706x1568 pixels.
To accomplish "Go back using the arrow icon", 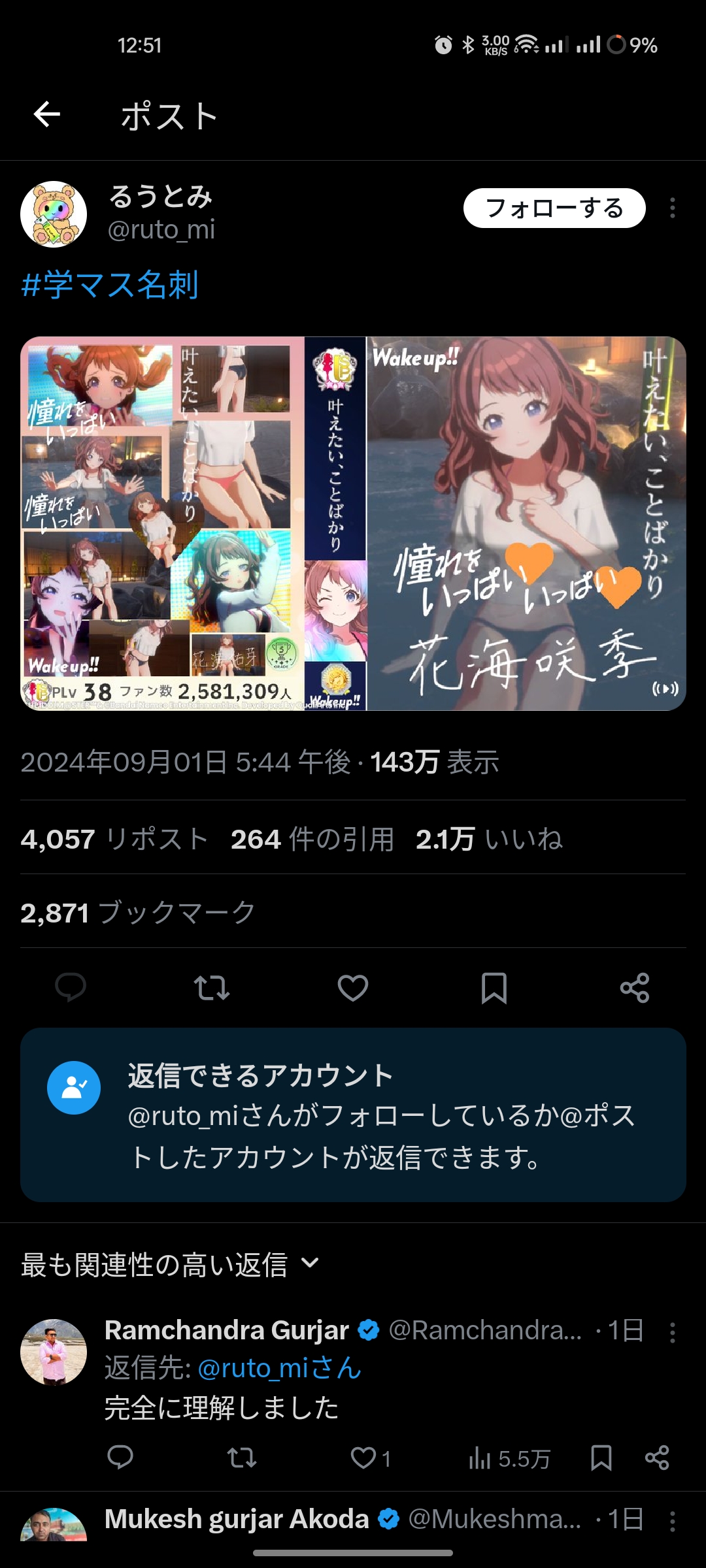I will tap(47, 114).
